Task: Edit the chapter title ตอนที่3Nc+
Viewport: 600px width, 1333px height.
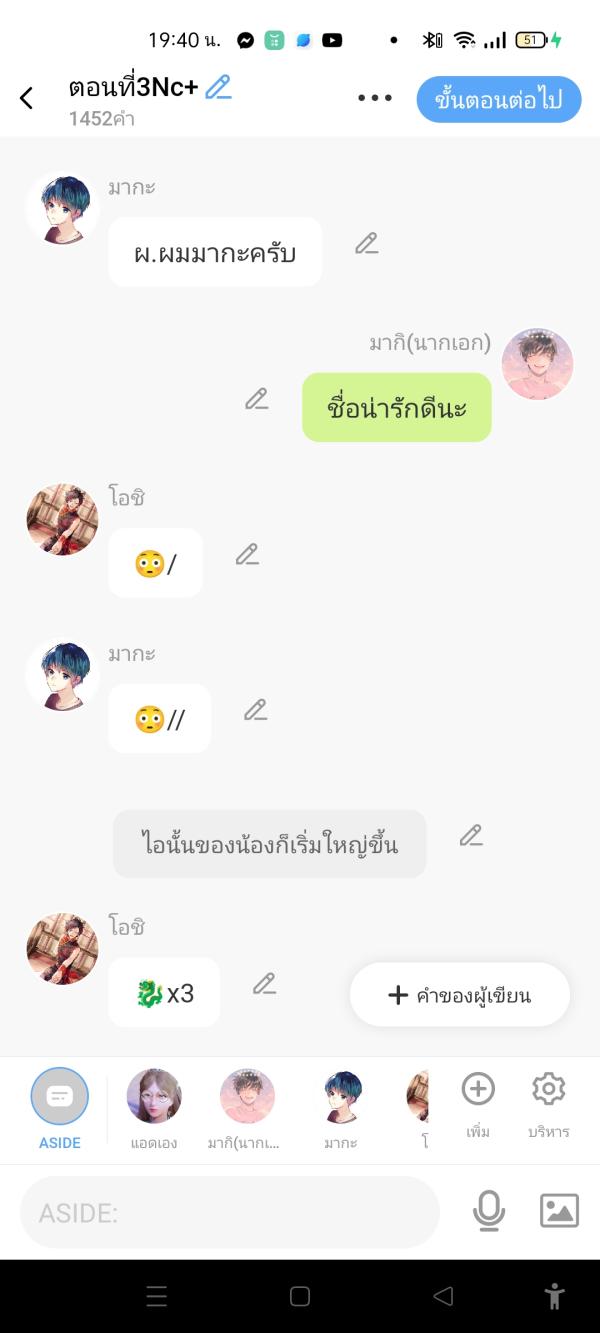Action: tap(218, 87)
